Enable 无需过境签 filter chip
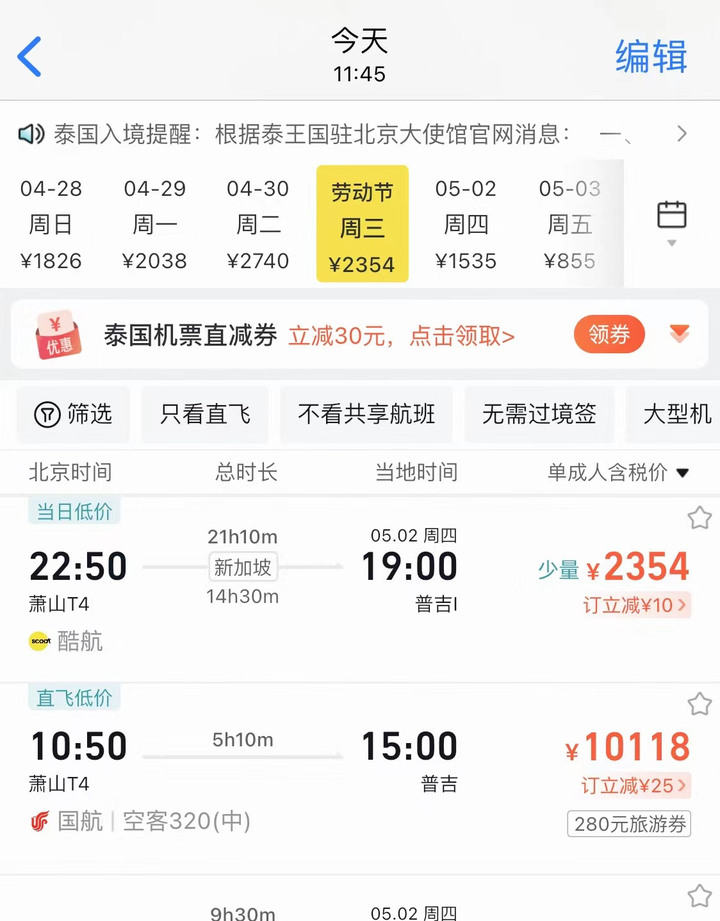The height and width of the screenshot is (921, 720). pos(539,414)
